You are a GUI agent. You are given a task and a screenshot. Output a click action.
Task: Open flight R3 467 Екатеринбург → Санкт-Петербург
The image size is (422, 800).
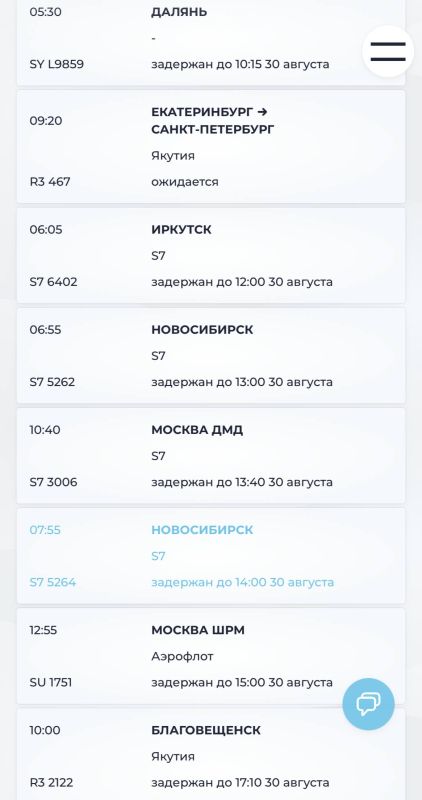[211, 147]
